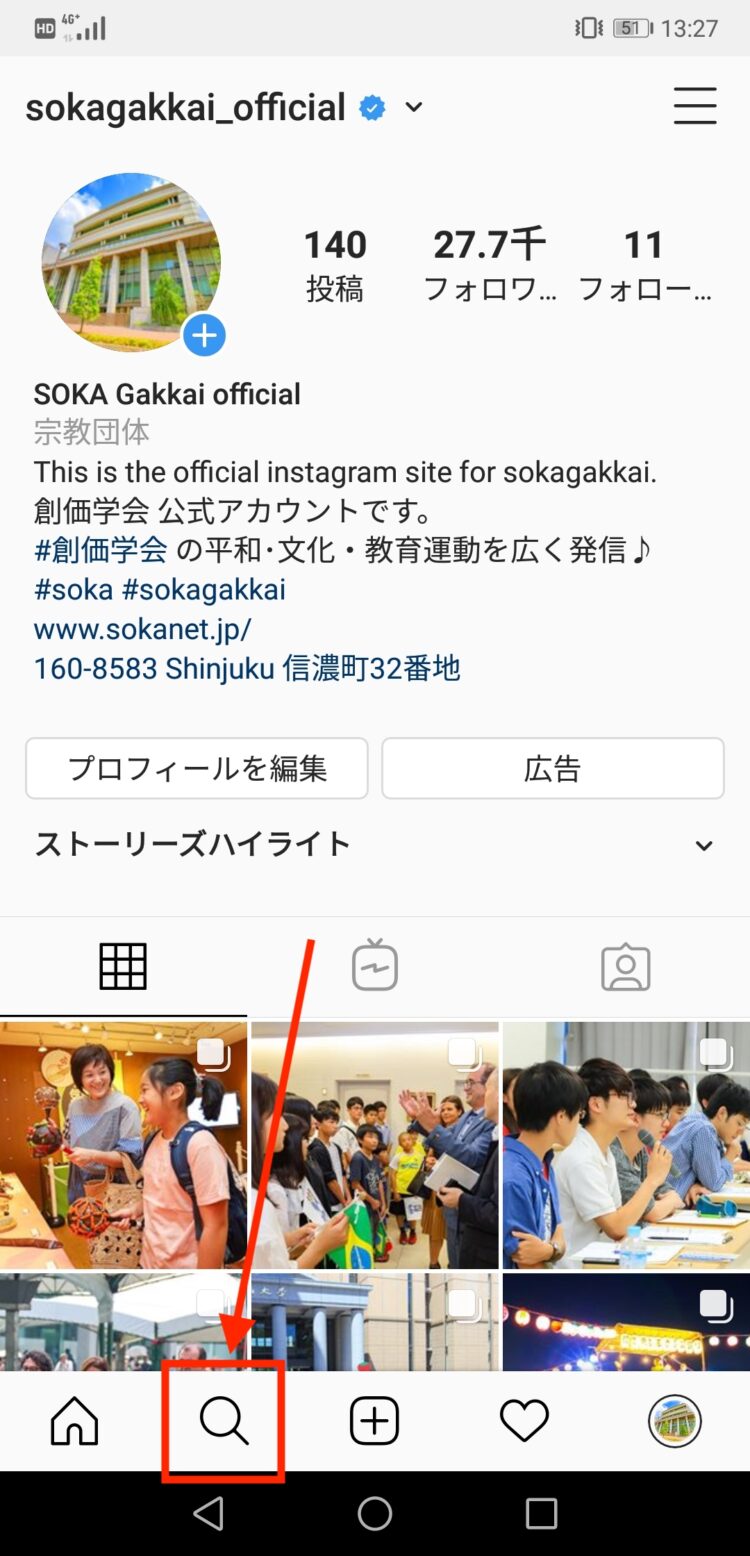Expand ストーリーズハイライト section
The height and width of the screenshot is (1556, 750).
[704, 845]
